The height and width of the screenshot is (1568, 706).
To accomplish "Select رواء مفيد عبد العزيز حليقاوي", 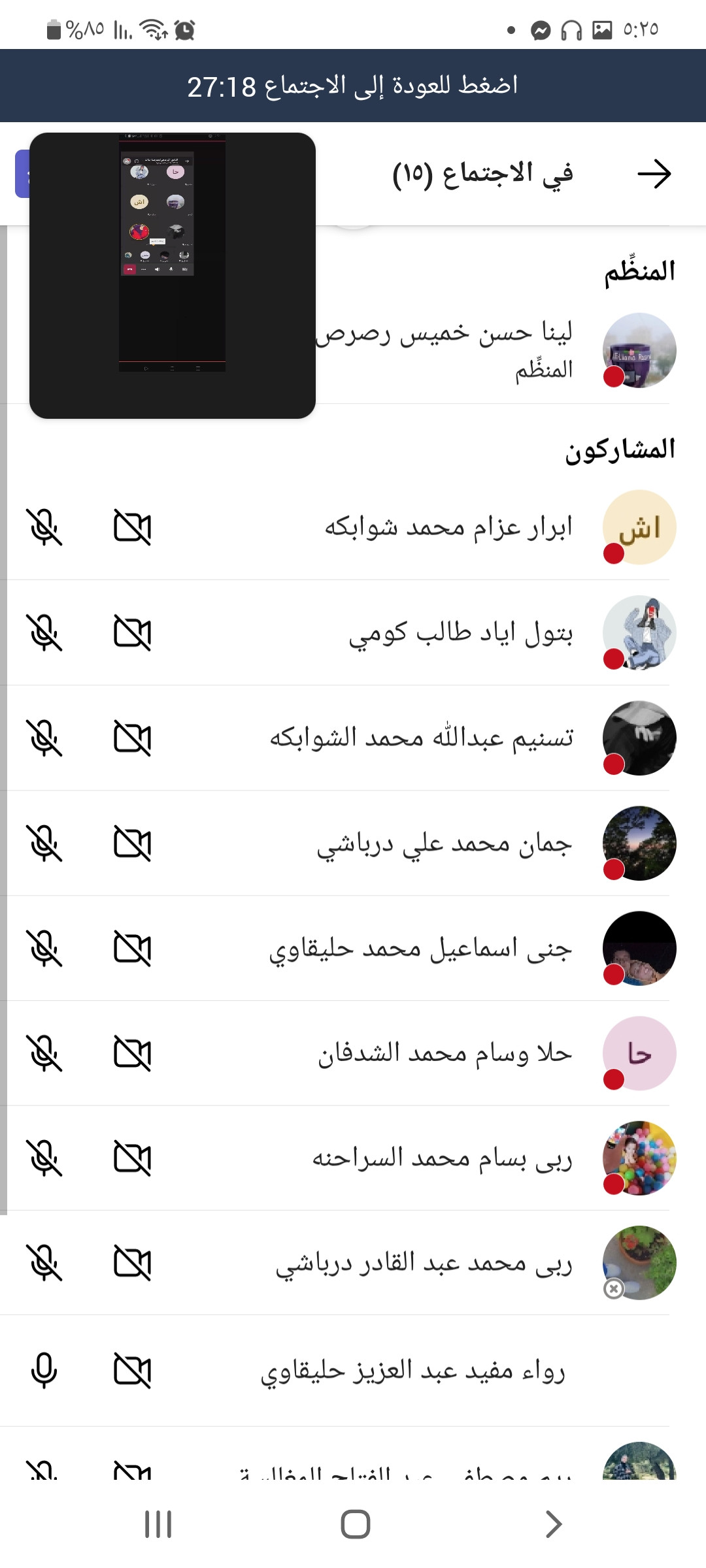I will [412, 1371].
